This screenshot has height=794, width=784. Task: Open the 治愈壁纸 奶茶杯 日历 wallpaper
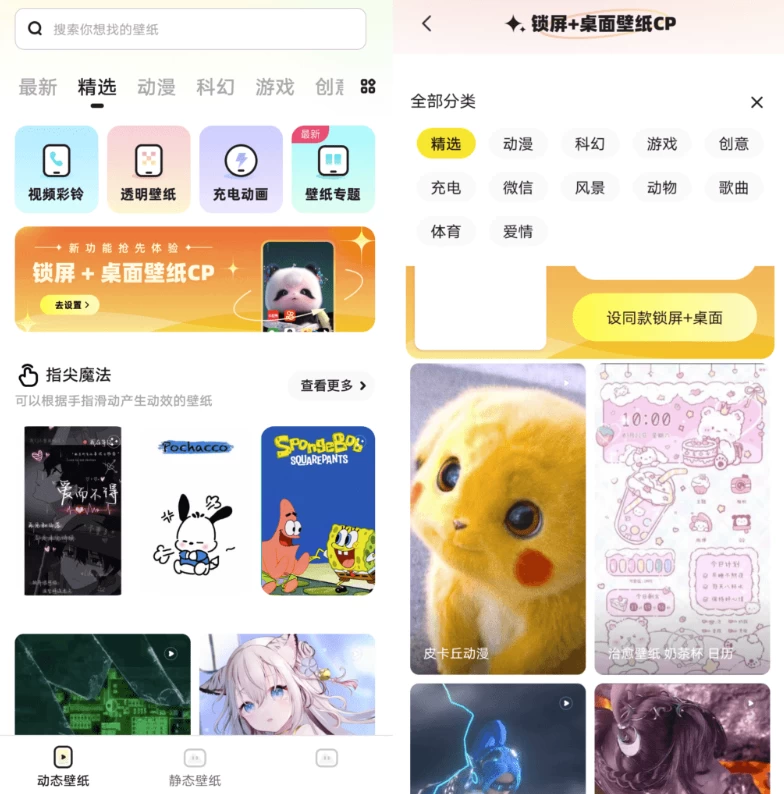(x=682, y=518)
